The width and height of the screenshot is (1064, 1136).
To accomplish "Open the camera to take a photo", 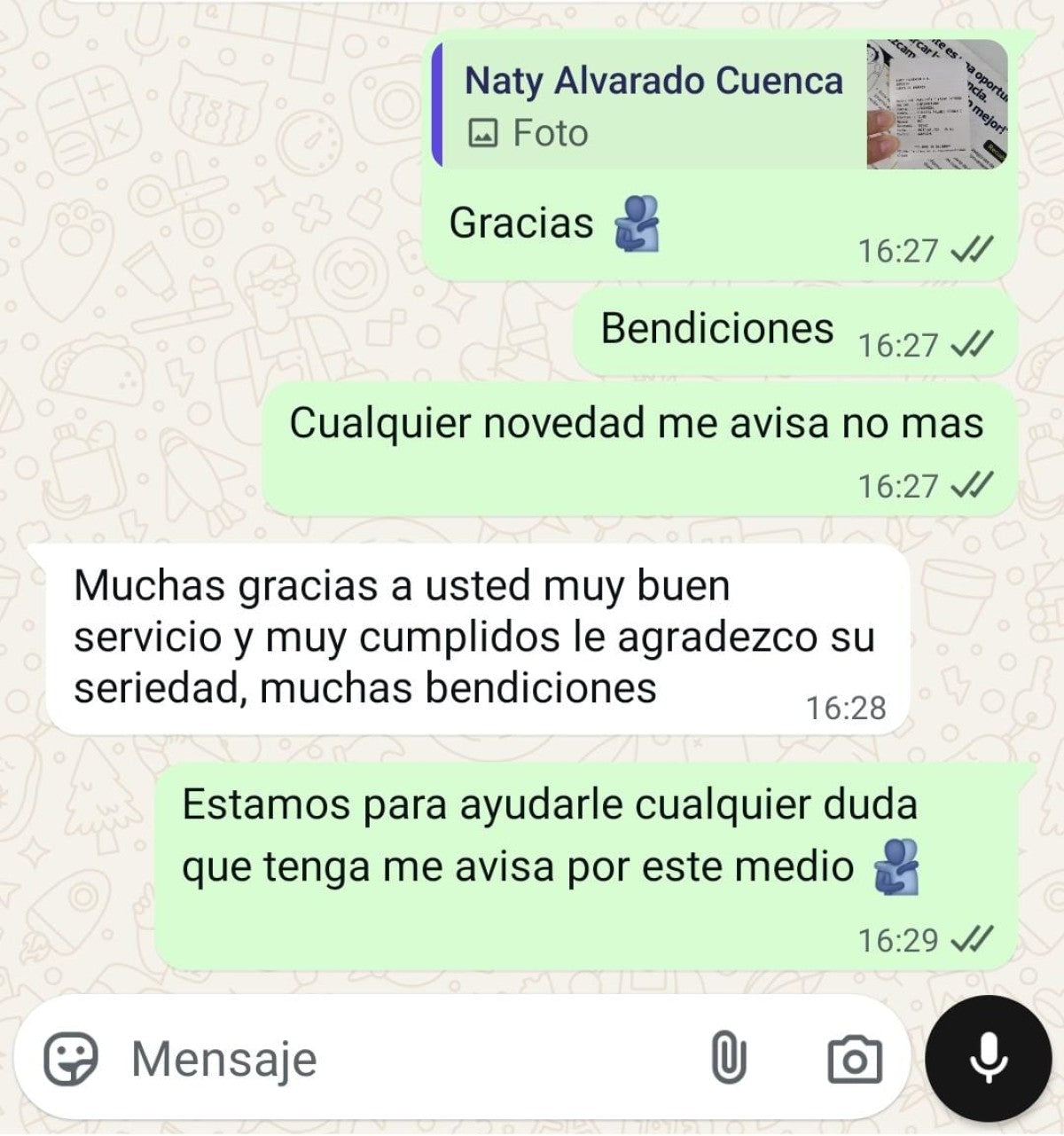I will tap(854, 1060).
